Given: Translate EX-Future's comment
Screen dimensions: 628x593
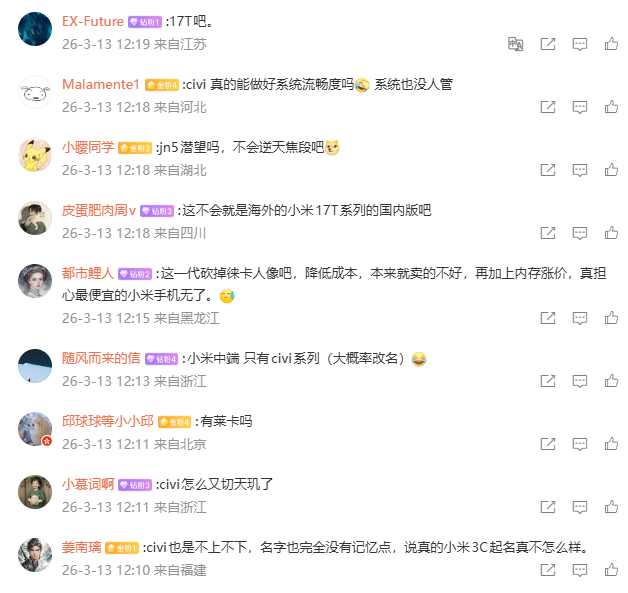Looking at the screenshot, I should click(516, 44).
